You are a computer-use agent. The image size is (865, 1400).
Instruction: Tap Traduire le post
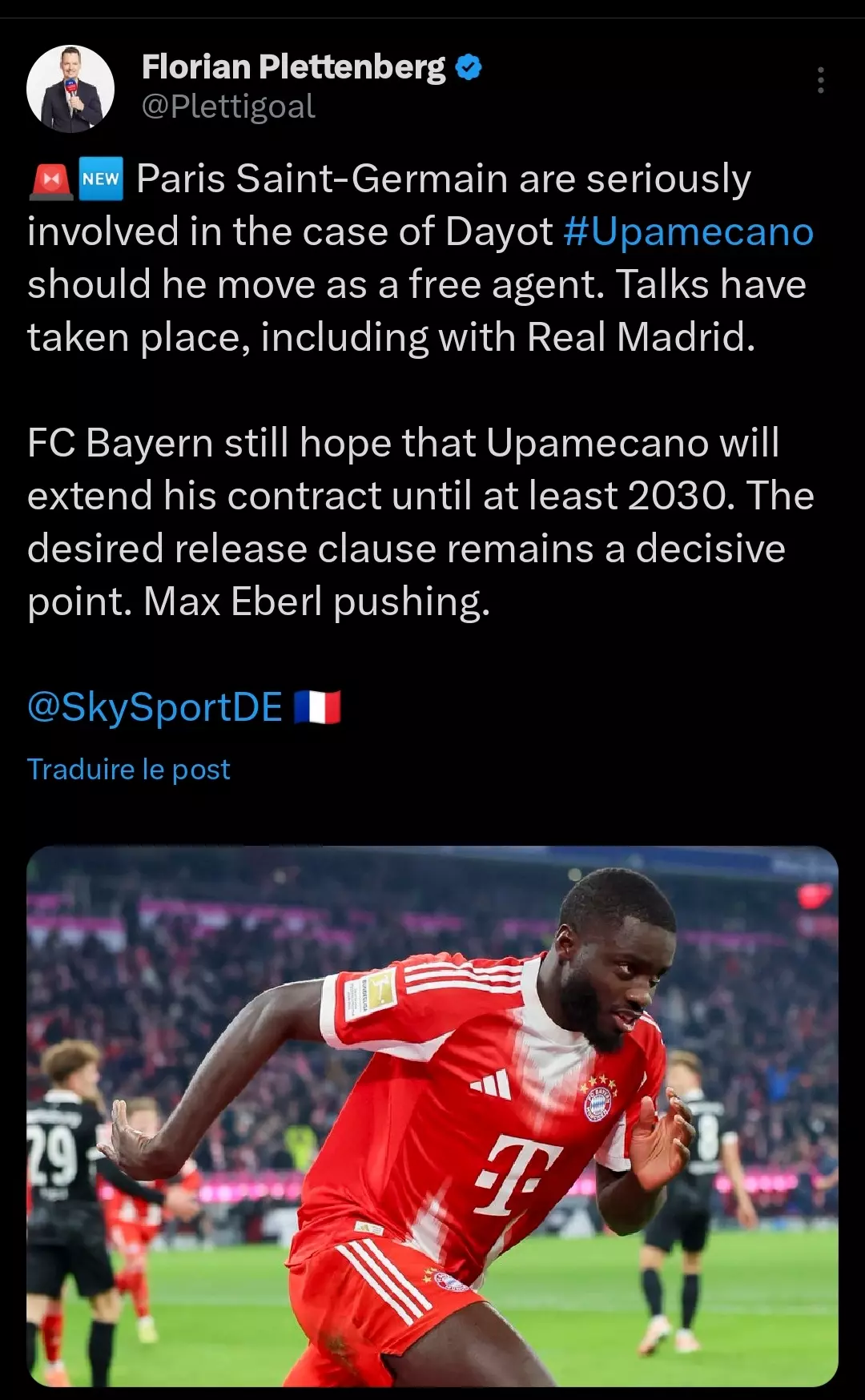(129, 769)
